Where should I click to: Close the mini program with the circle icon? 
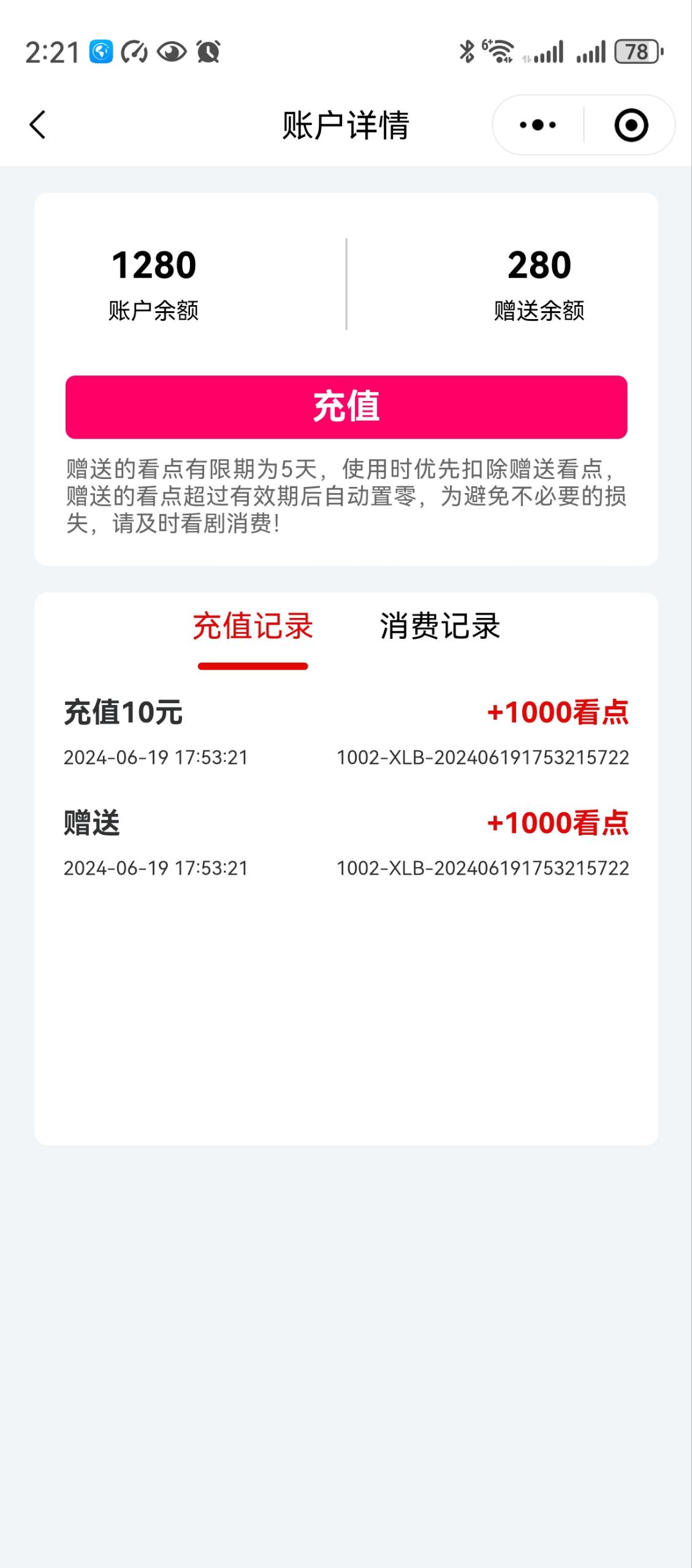[x=631, y=125]
